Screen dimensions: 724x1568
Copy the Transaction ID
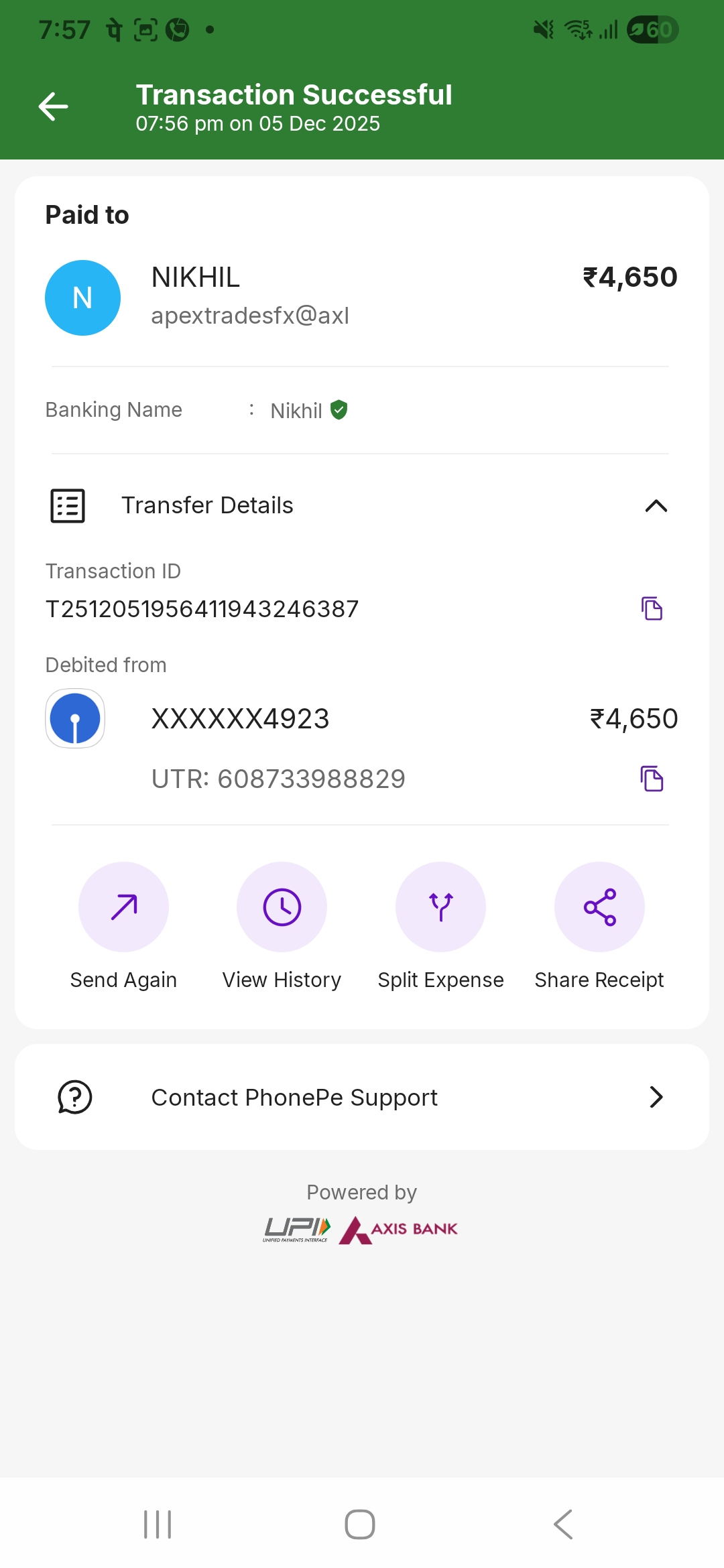[652, 608]
